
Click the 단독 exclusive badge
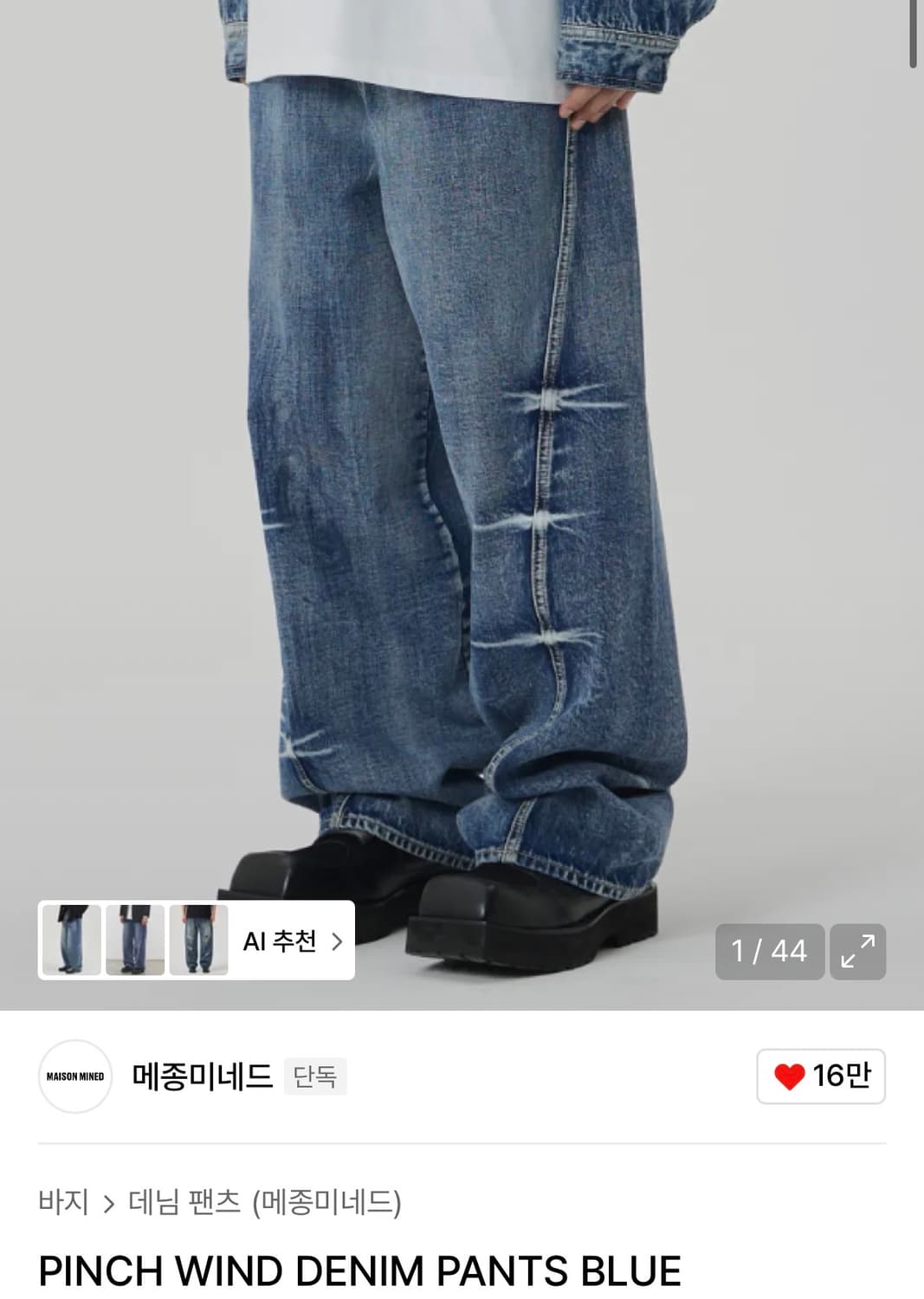(316, 1077)
